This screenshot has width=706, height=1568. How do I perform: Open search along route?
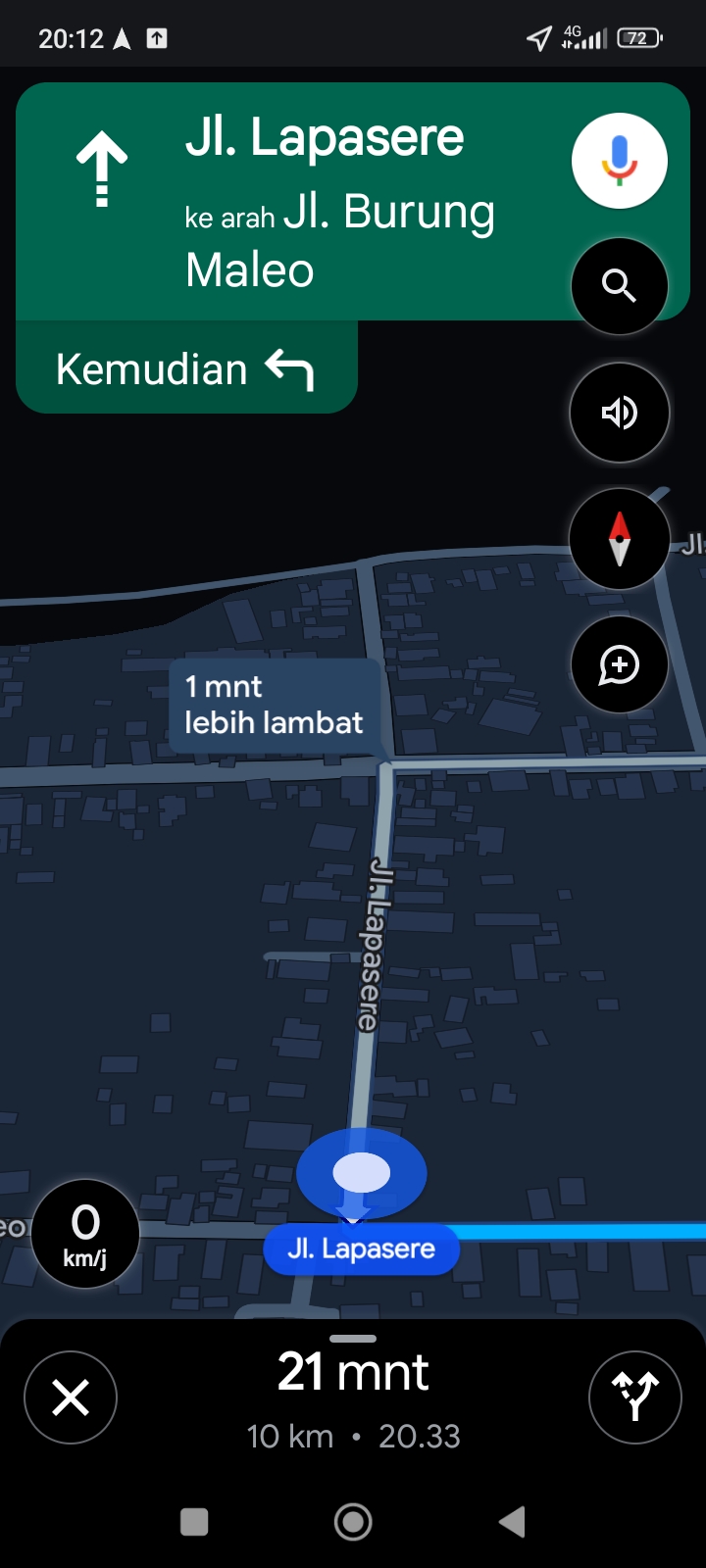coord(620,286)
